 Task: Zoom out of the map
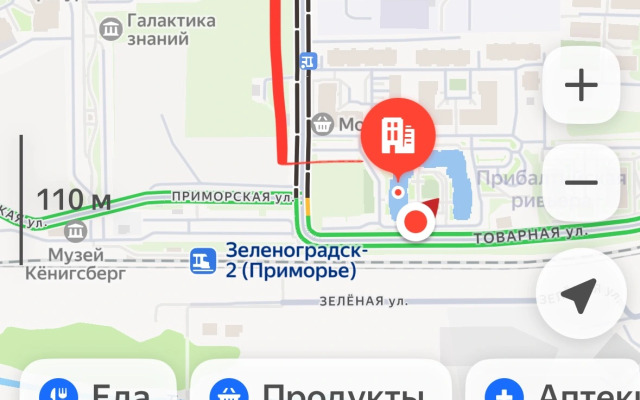[x=581, y=183]
